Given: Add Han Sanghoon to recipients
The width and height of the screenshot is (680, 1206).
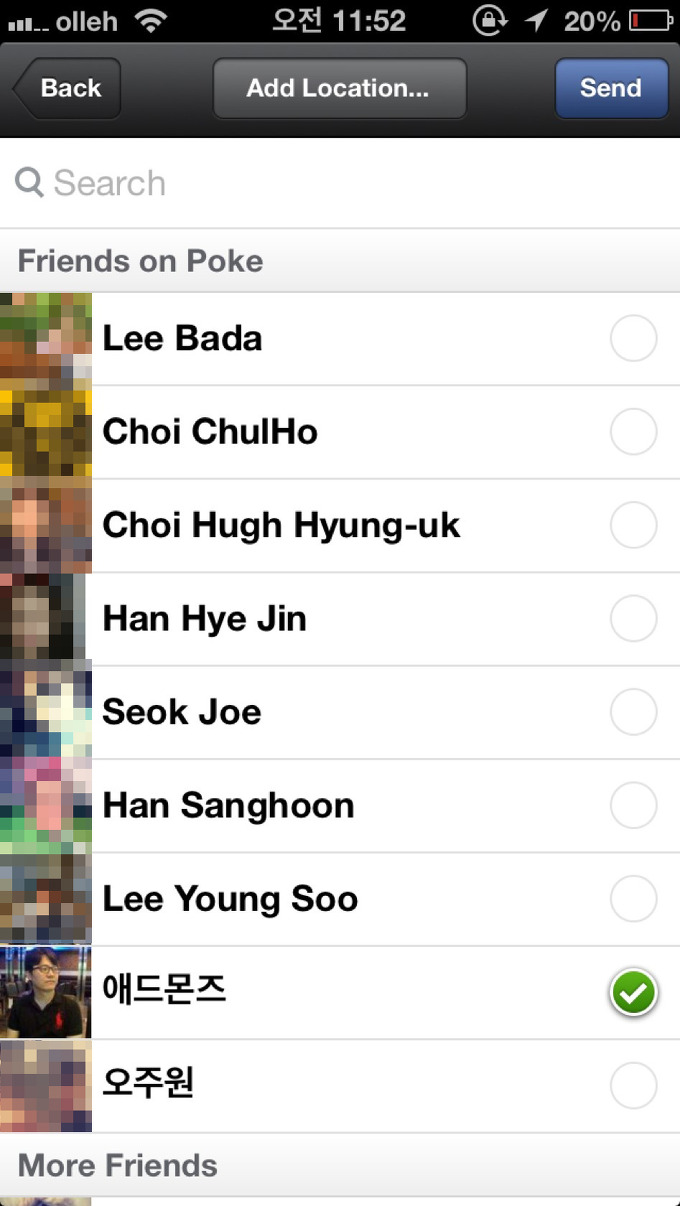Looking at the screenshot, I should click(x=633, y=805).
